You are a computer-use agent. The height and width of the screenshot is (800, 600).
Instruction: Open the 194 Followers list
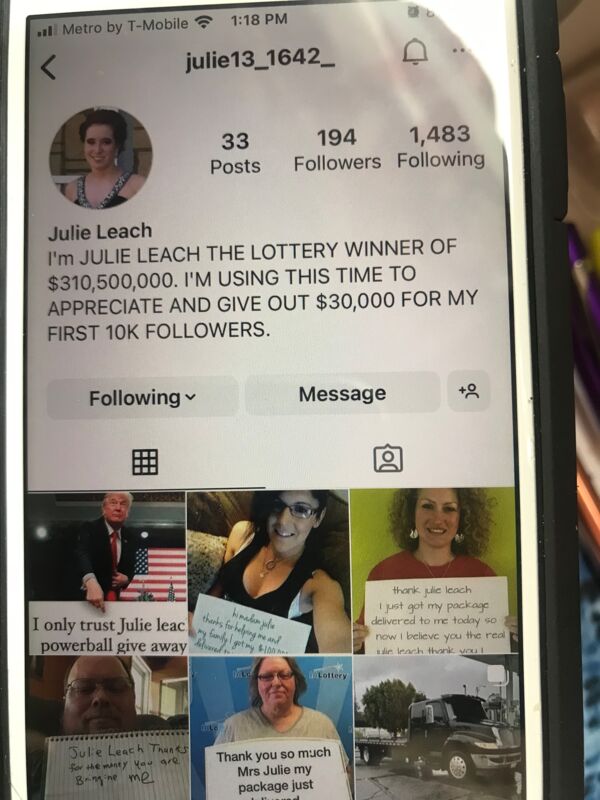pos(337,149)
